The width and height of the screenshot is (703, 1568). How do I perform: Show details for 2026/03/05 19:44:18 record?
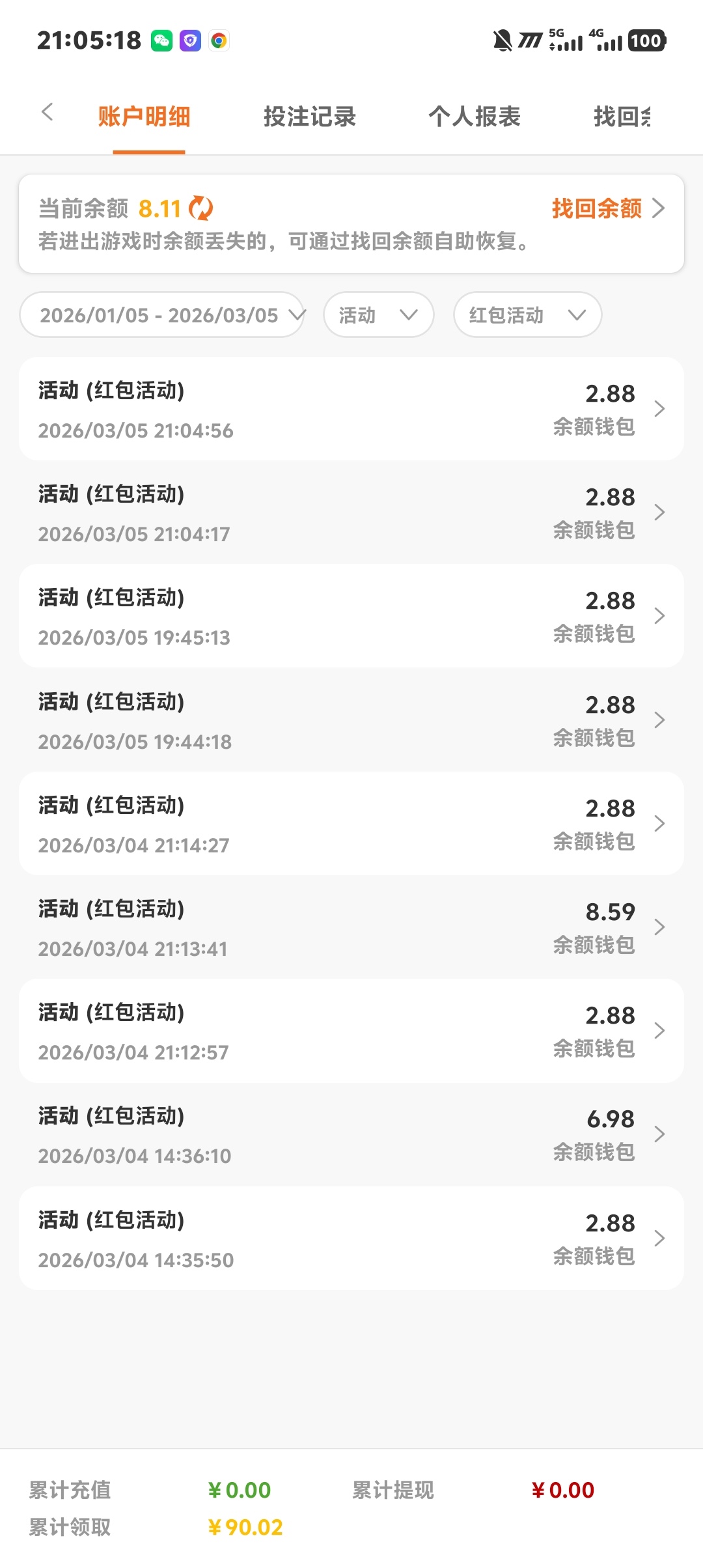(x=351, y=720)
